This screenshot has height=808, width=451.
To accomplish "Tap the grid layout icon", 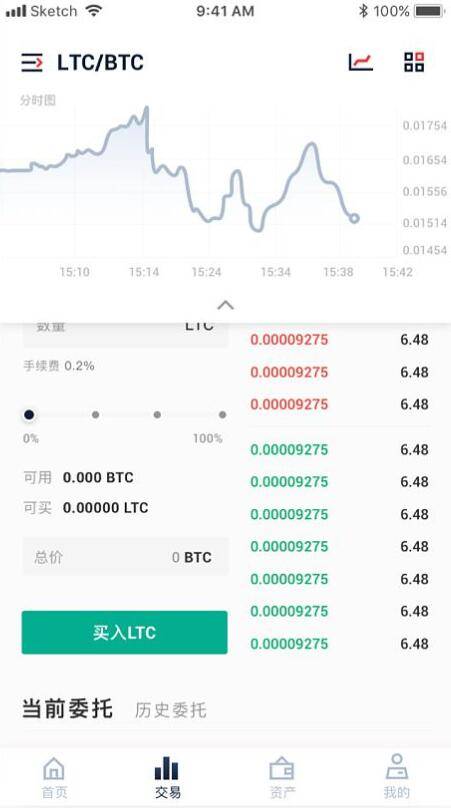I will [x=414, y=62].
